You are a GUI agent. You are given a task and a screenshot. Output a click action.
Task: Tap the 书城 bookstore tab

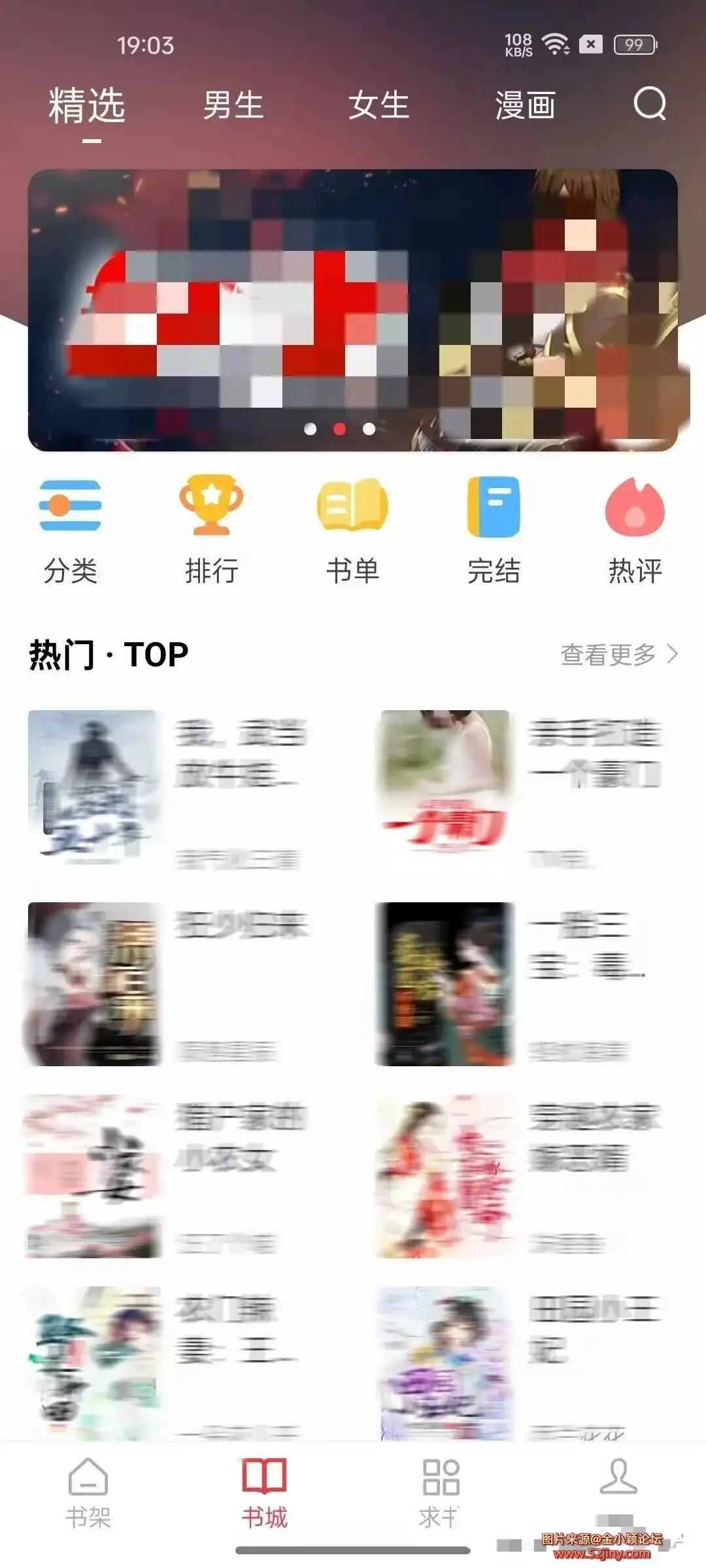(265, 1492)
